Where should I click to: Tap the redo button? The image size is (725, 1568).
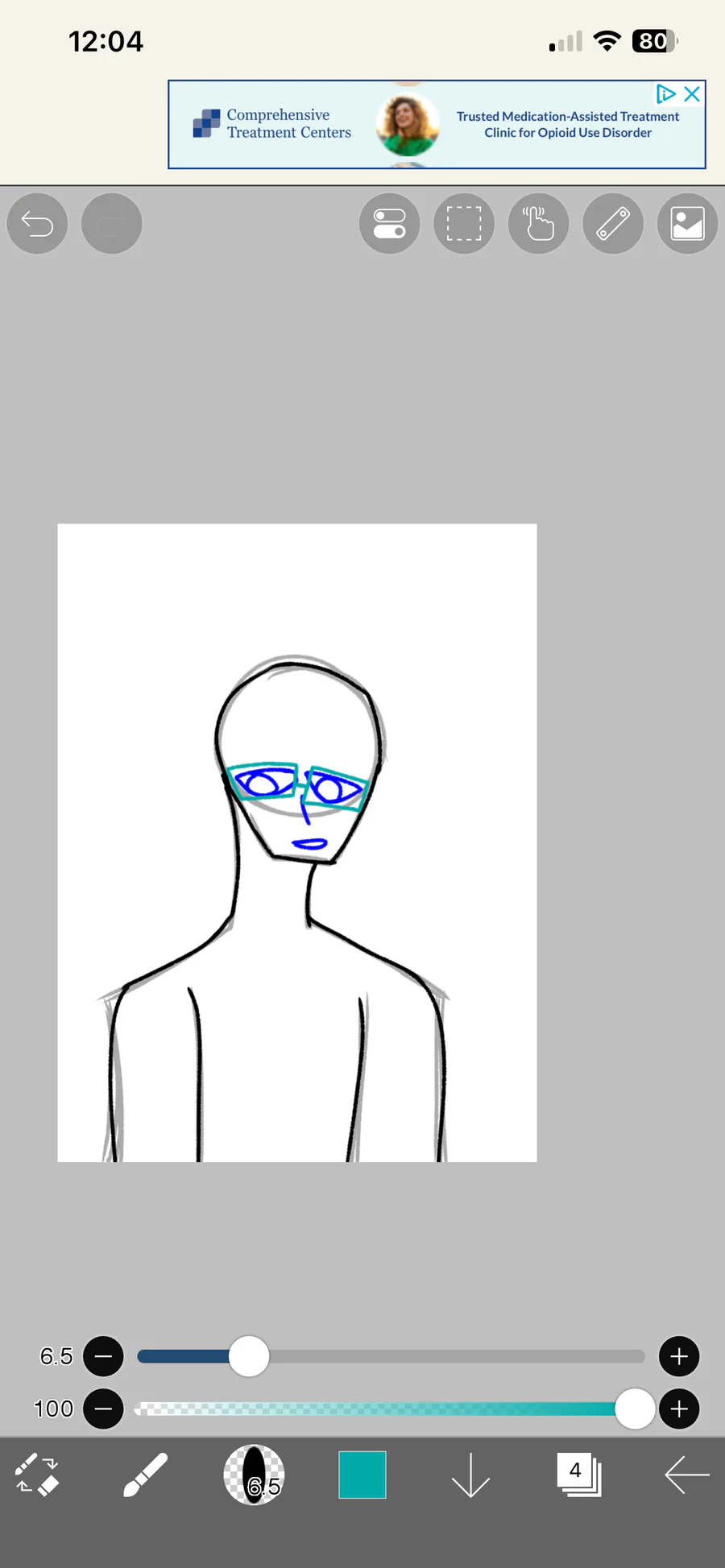point(112,224)
